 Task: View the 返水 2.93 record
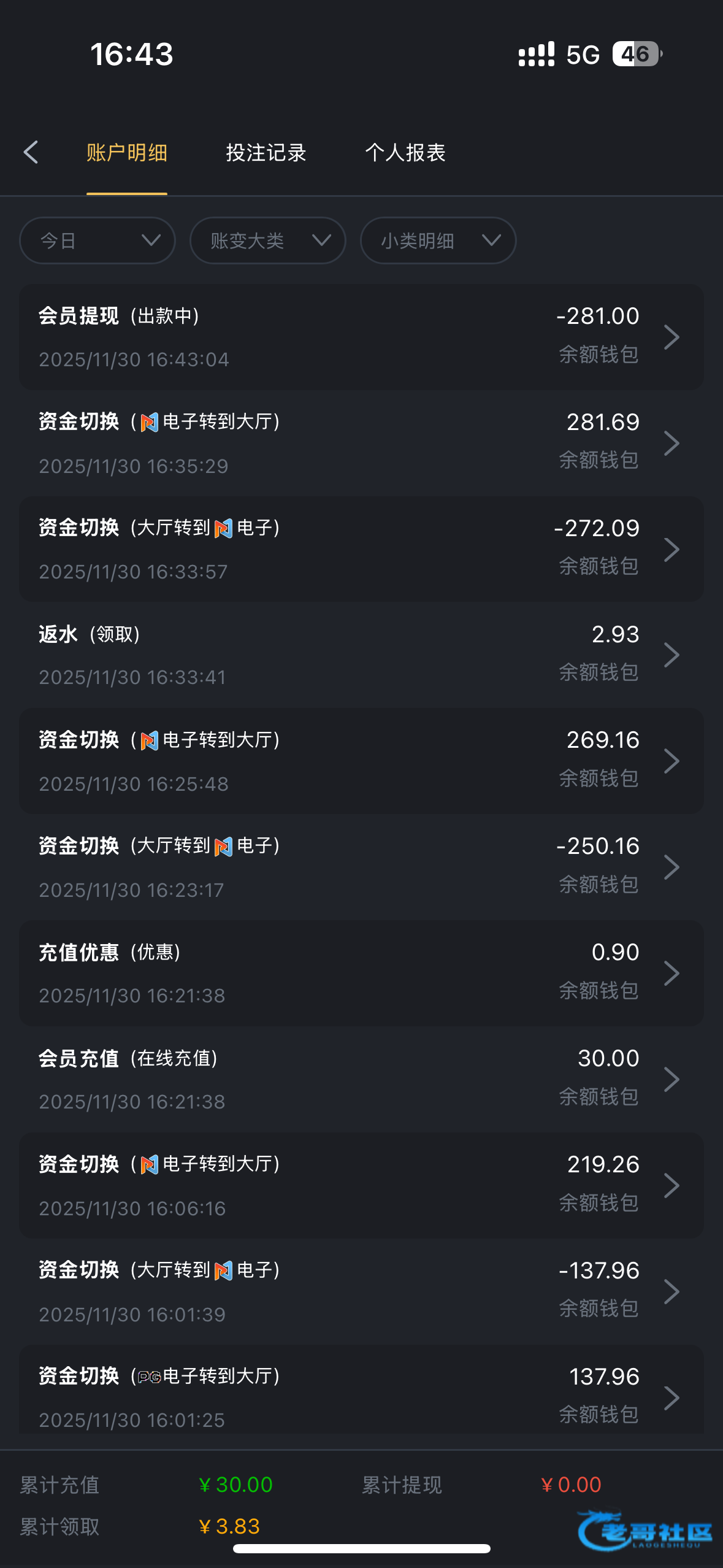(361, 655)
